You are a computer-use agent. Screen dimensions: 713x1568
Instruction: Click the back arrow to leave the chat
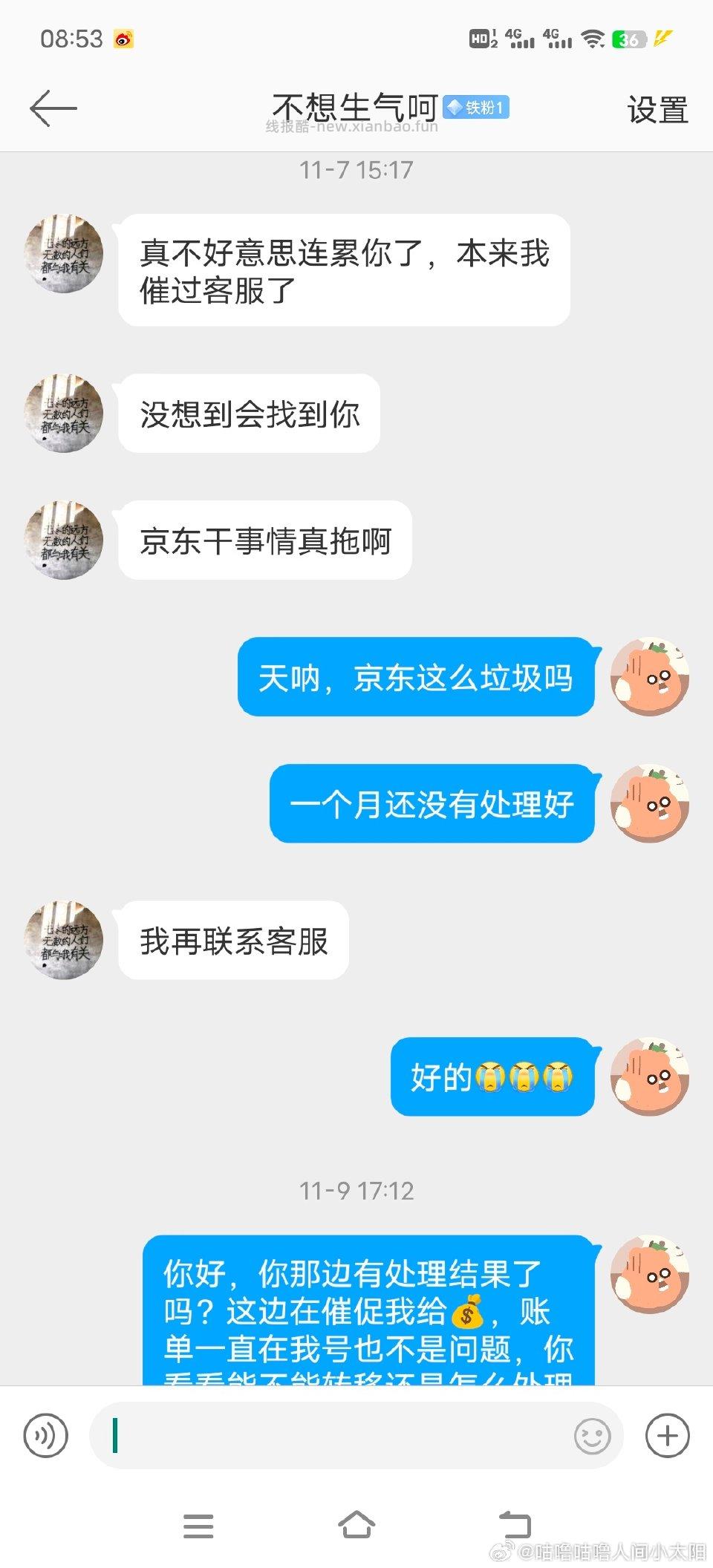[52, 108]
